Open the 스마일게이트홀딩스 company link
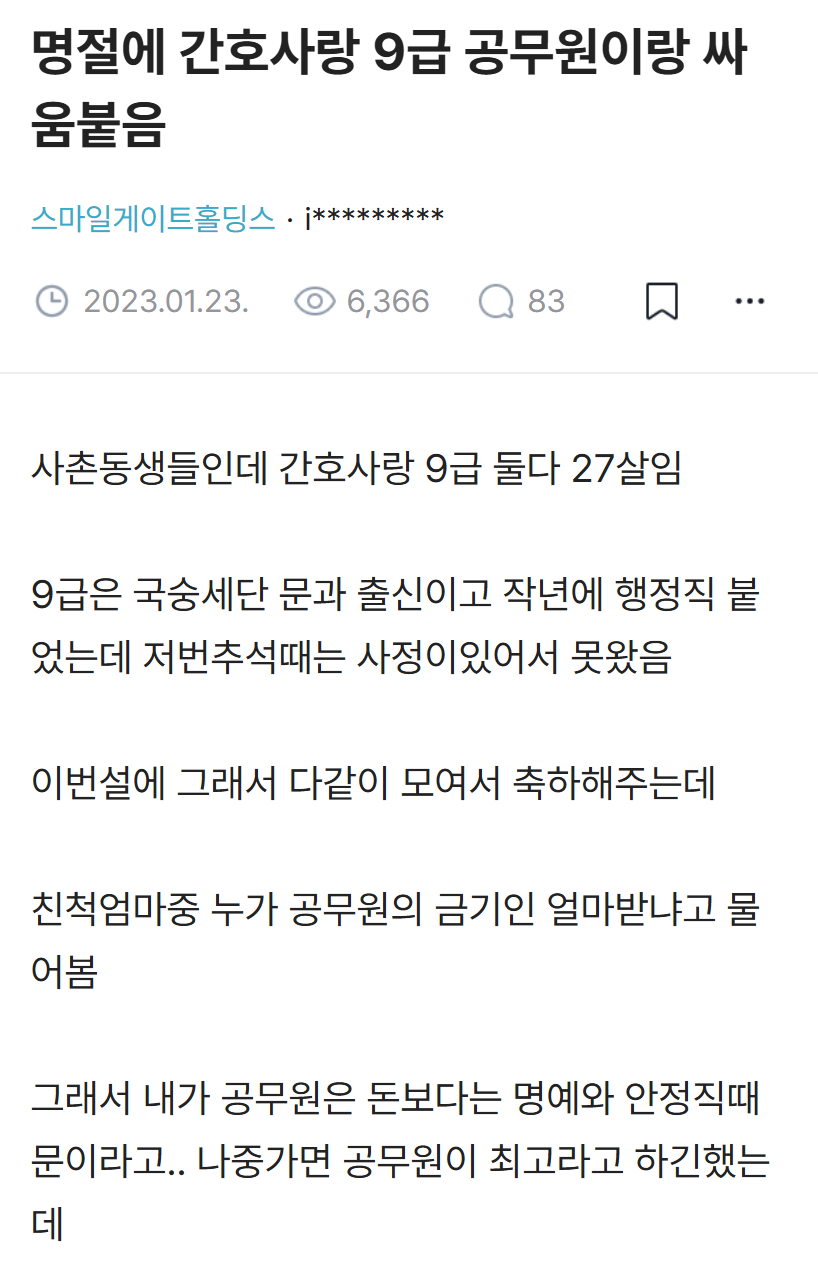The height and width of the screenshot is (1262, 818). (152, 217)
